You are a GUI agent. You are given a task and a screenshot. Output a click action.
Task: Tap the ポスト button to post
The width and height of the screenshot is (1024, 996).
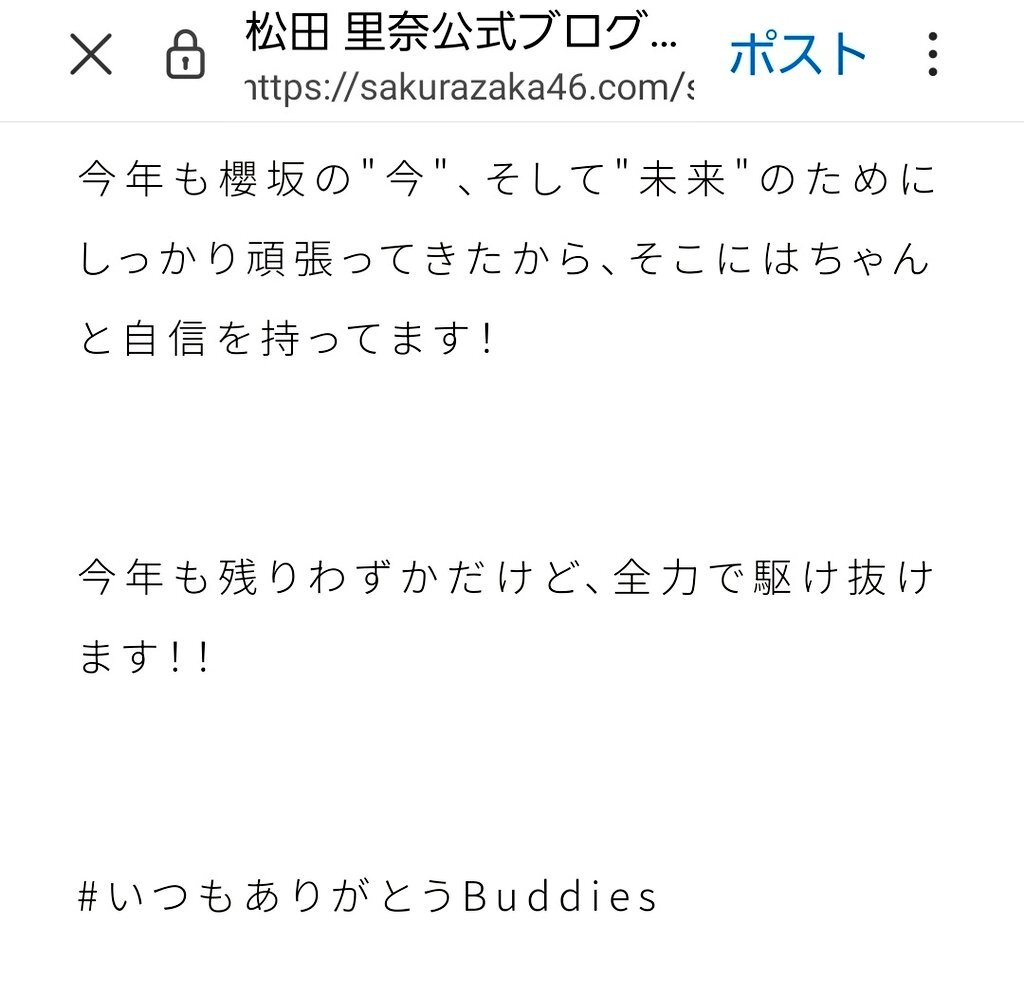[797, 54]
